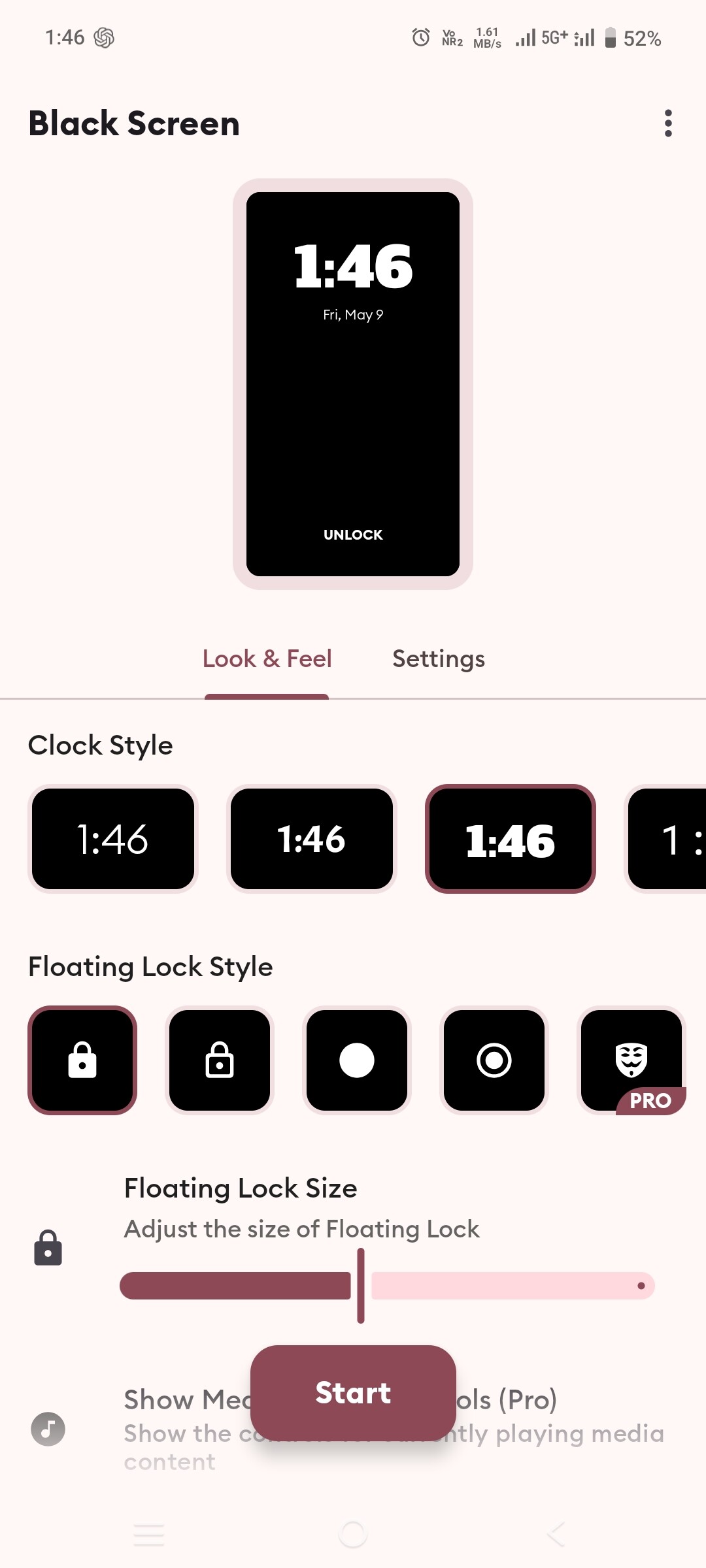This screenshot has width=706, height=1568.
Task: Pick the partially visible fourth clock style
Action: 667,839
